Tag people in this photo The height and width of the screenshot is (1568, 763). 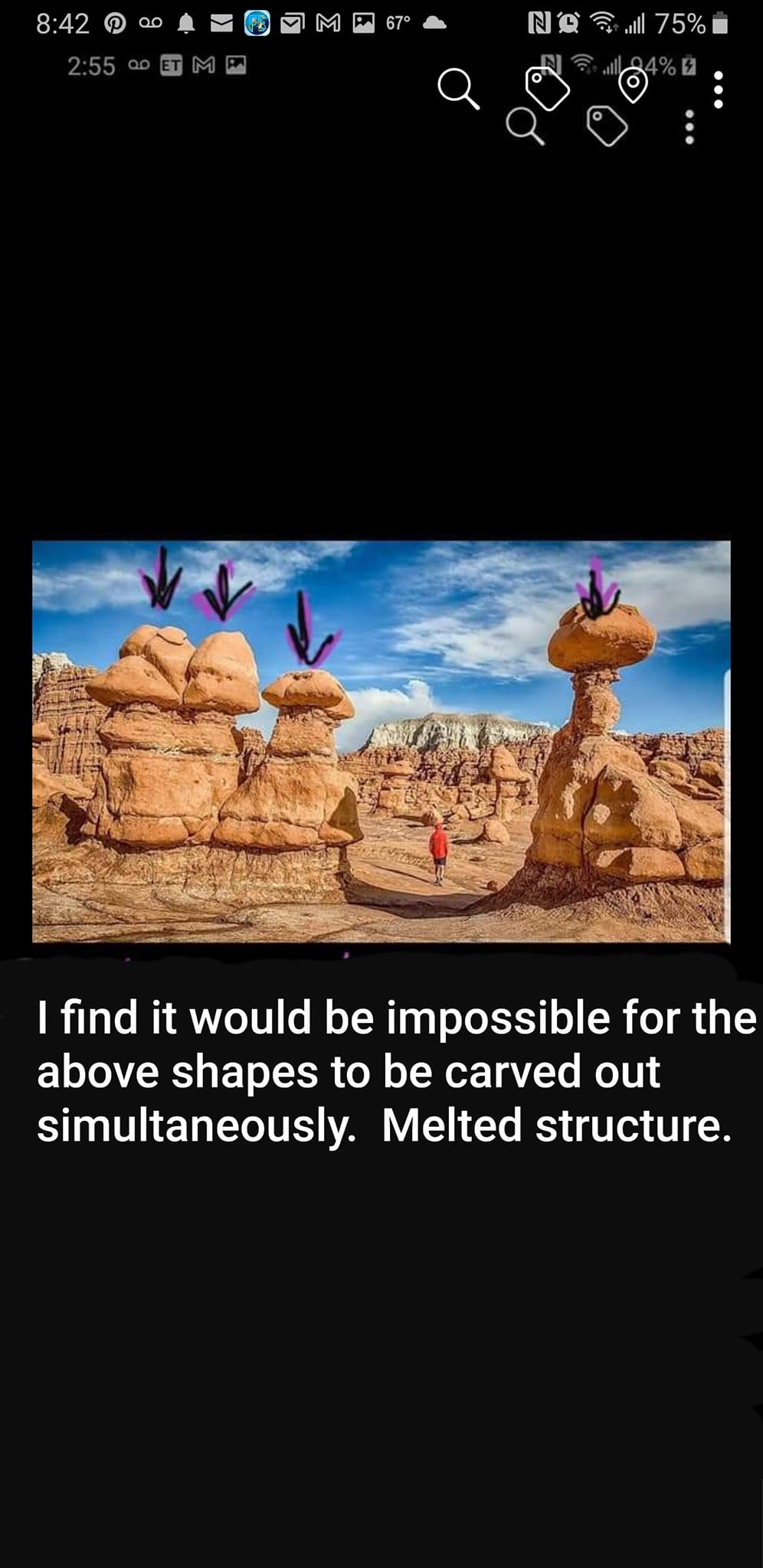(547, 88)
